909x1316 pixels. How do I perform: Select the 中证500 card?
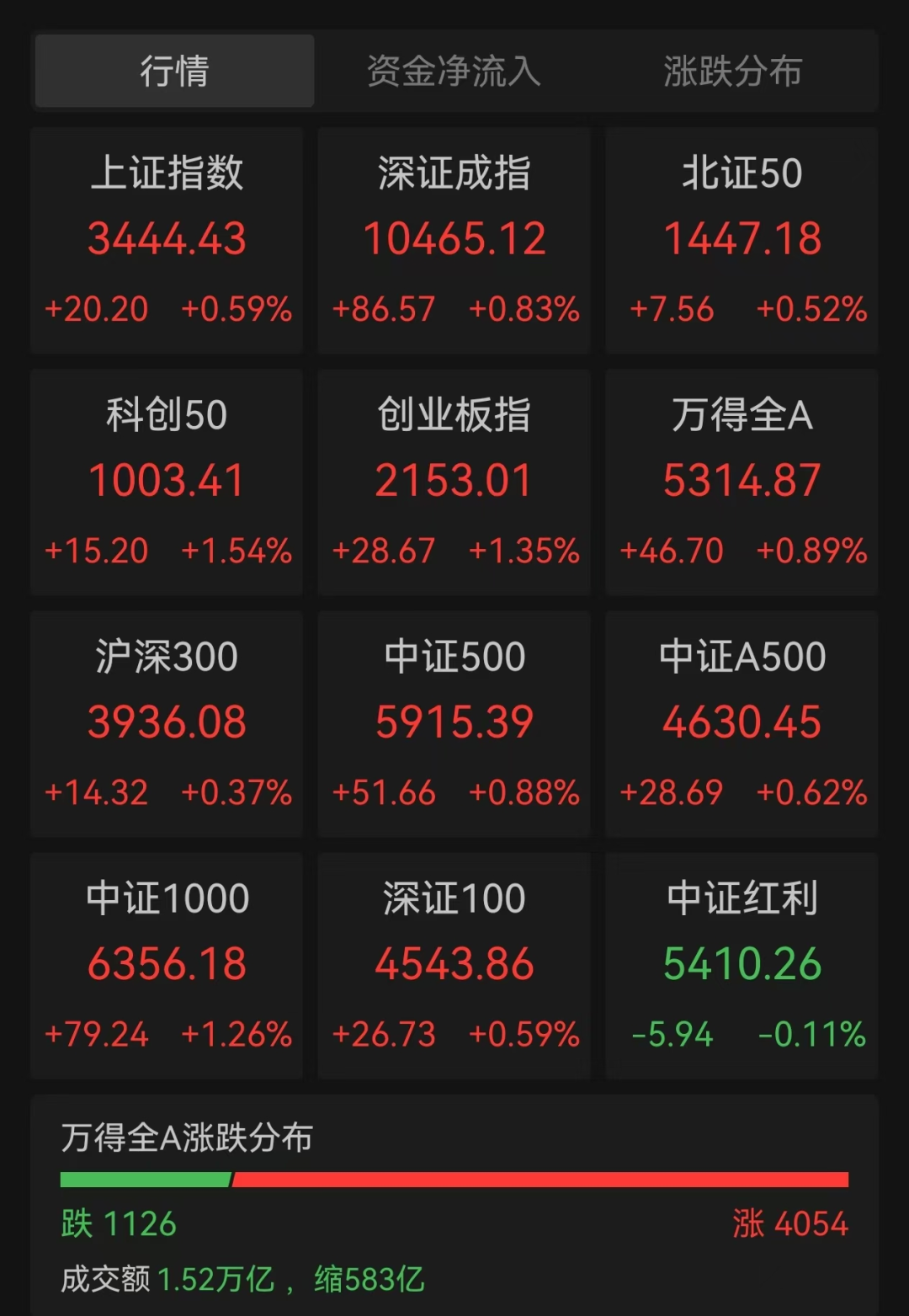(x=454, y=724)
